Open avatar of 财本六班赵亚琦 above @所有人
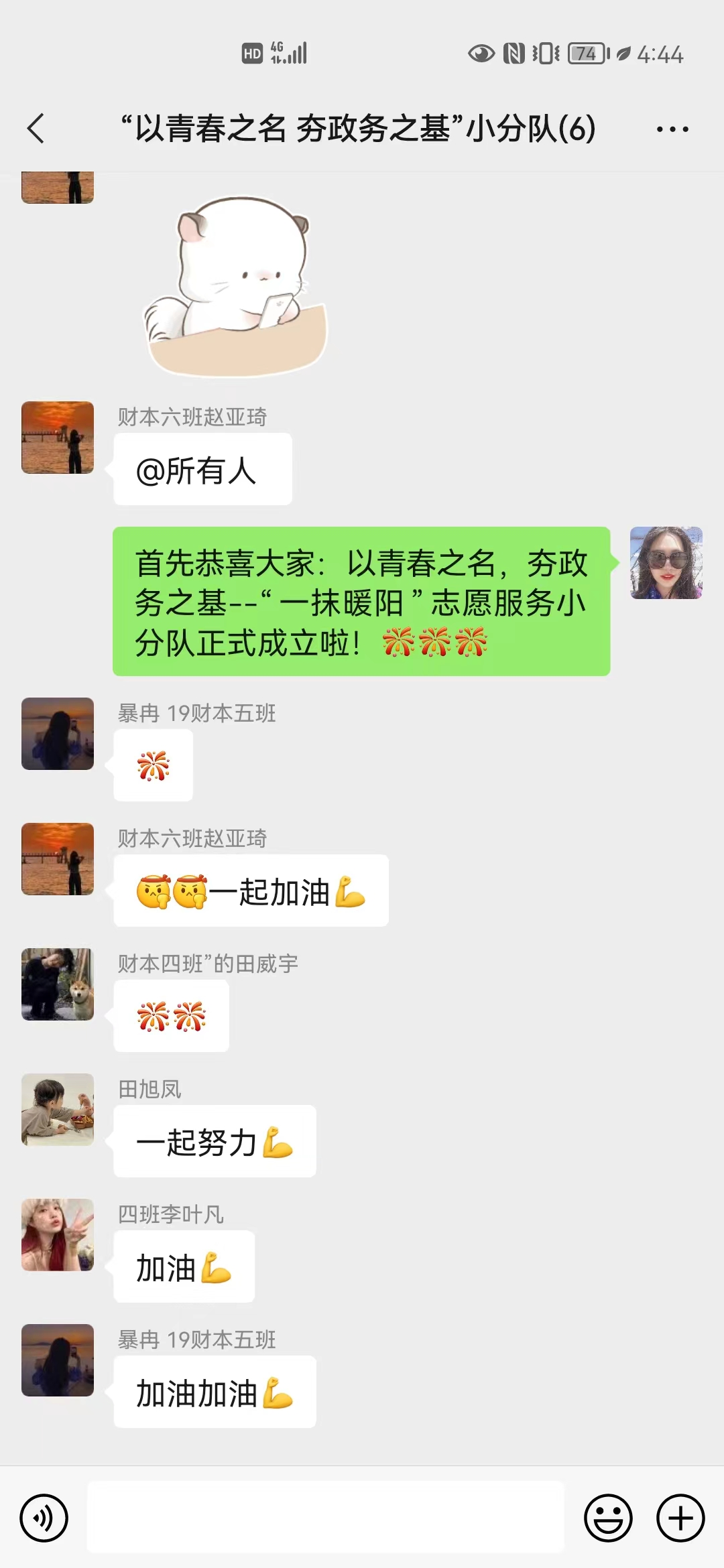The width and height of the screenshot is (724, 1568). pyautogui.click(x=58, y=438)
